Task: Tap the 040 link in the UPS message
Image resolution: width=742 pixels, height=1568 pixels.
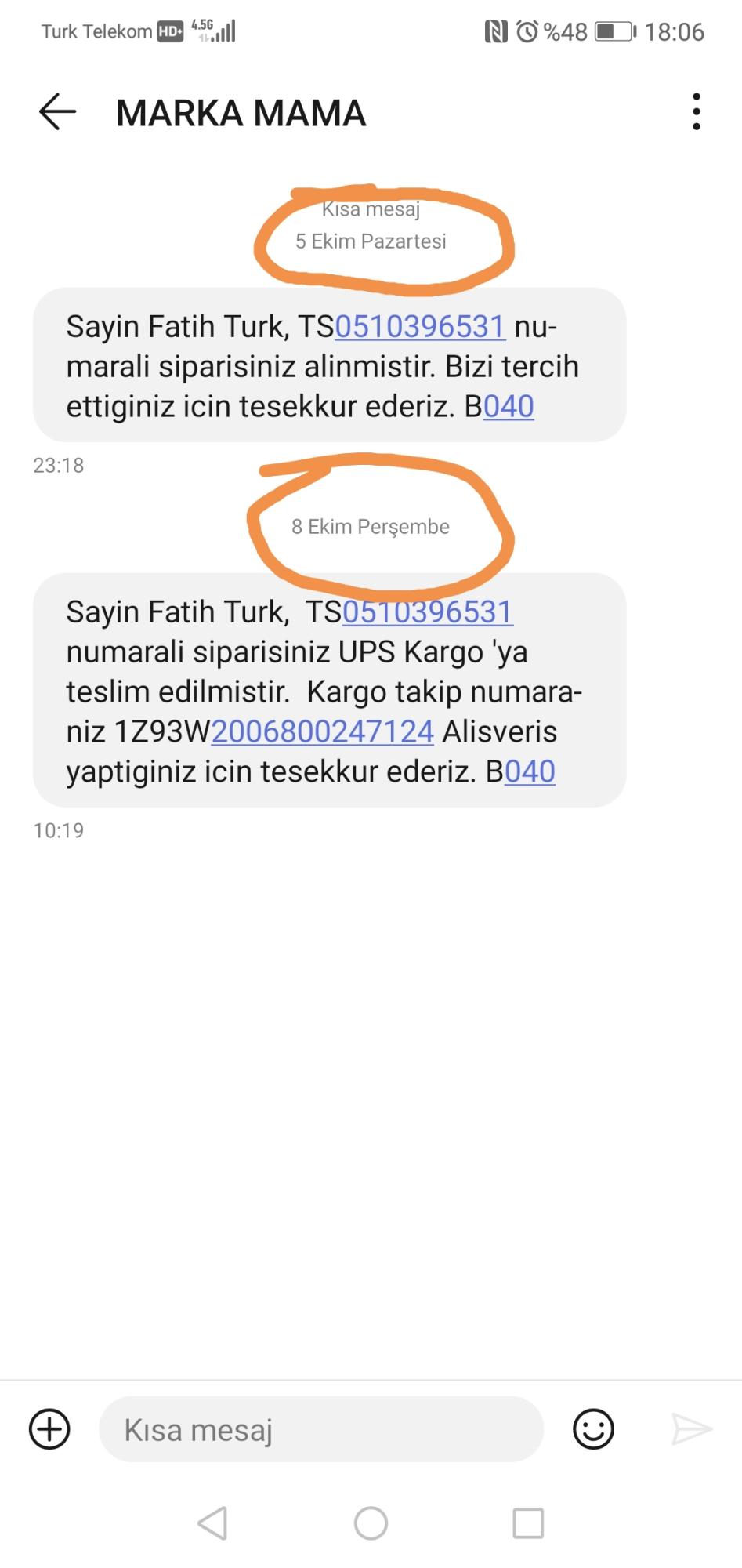Action: 530,771
